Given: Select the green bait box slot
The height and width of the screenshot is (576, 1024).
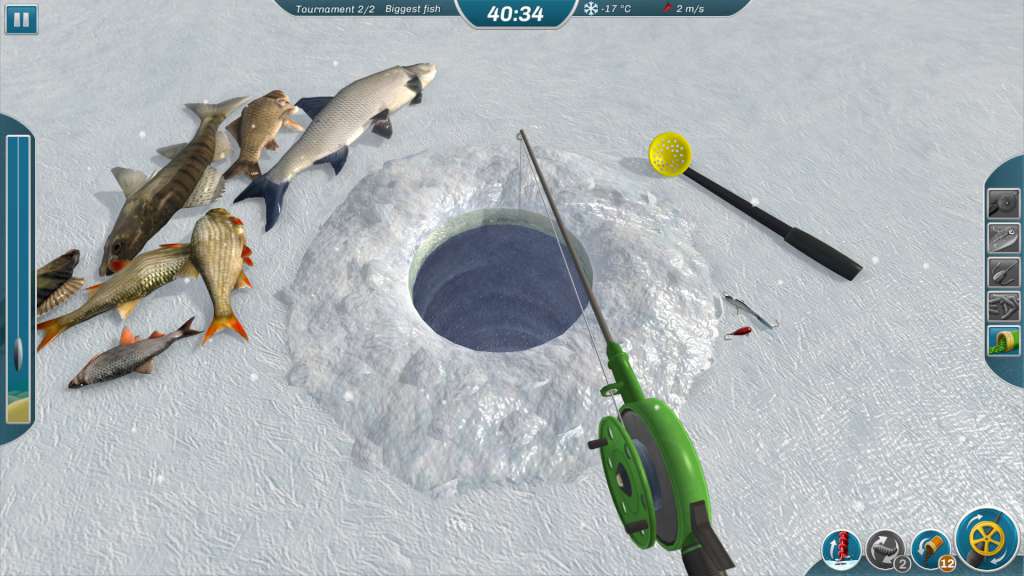Looking at the screenshot, I should point(1003,341).
